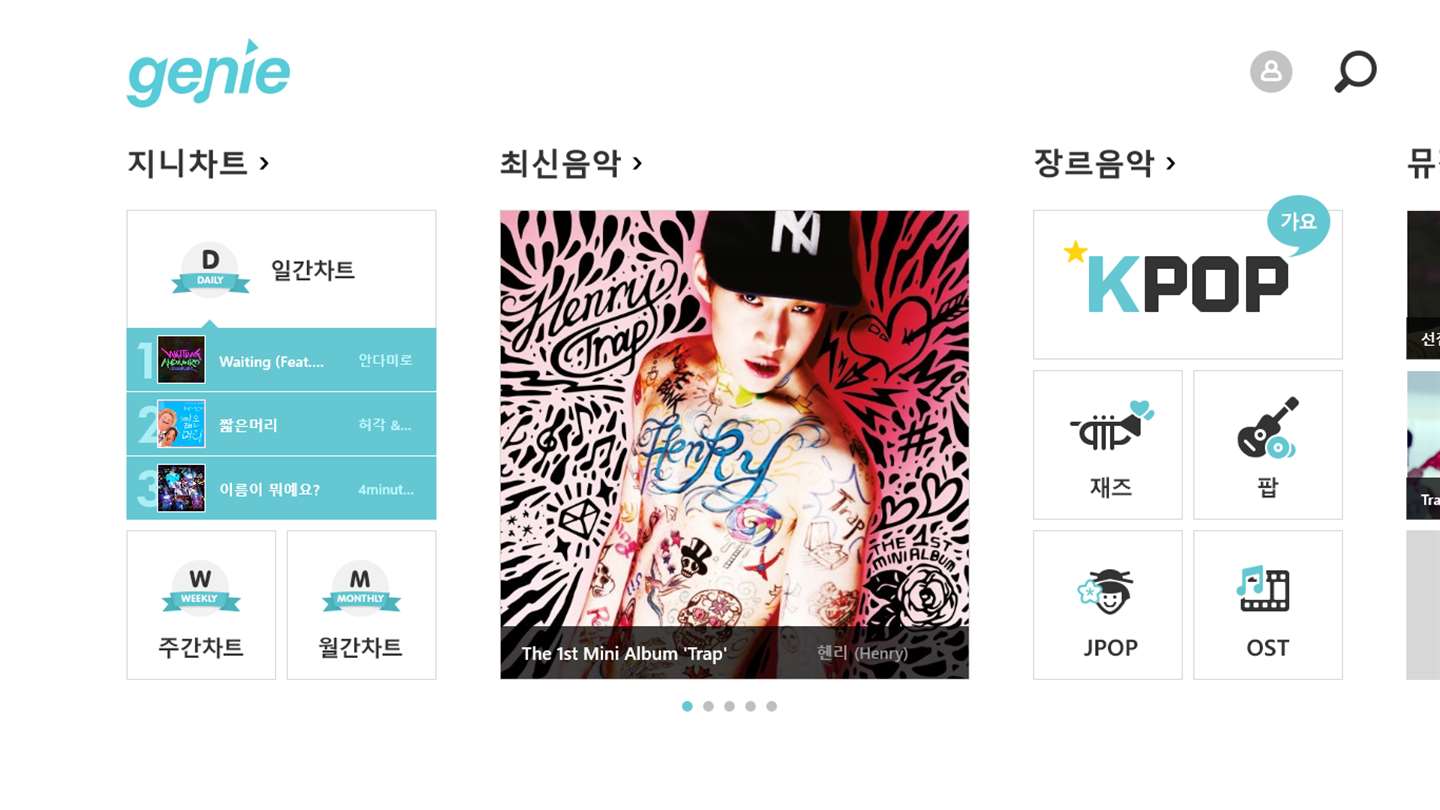This screenshot has width=1440, height=810.
Task: Browse the 팝 genre
Action: (1267, 445)
